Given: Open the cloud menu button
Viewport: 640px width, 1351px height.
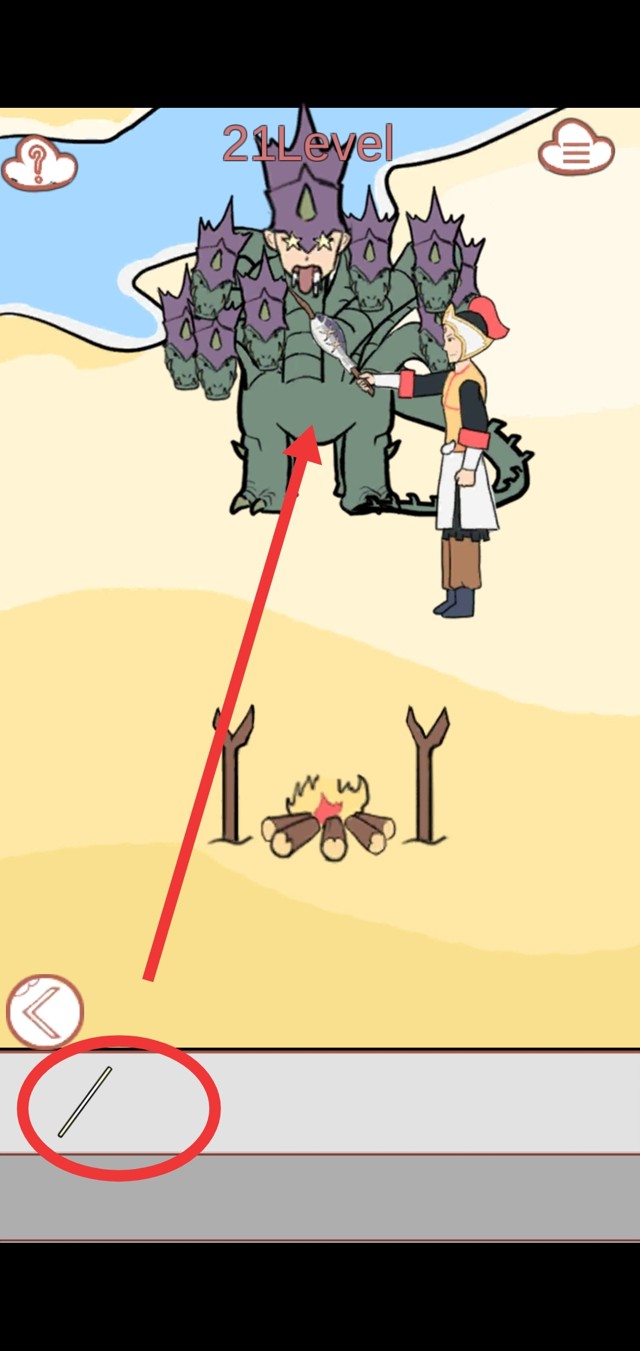Looking at the screenshot, I should [575, 150].
